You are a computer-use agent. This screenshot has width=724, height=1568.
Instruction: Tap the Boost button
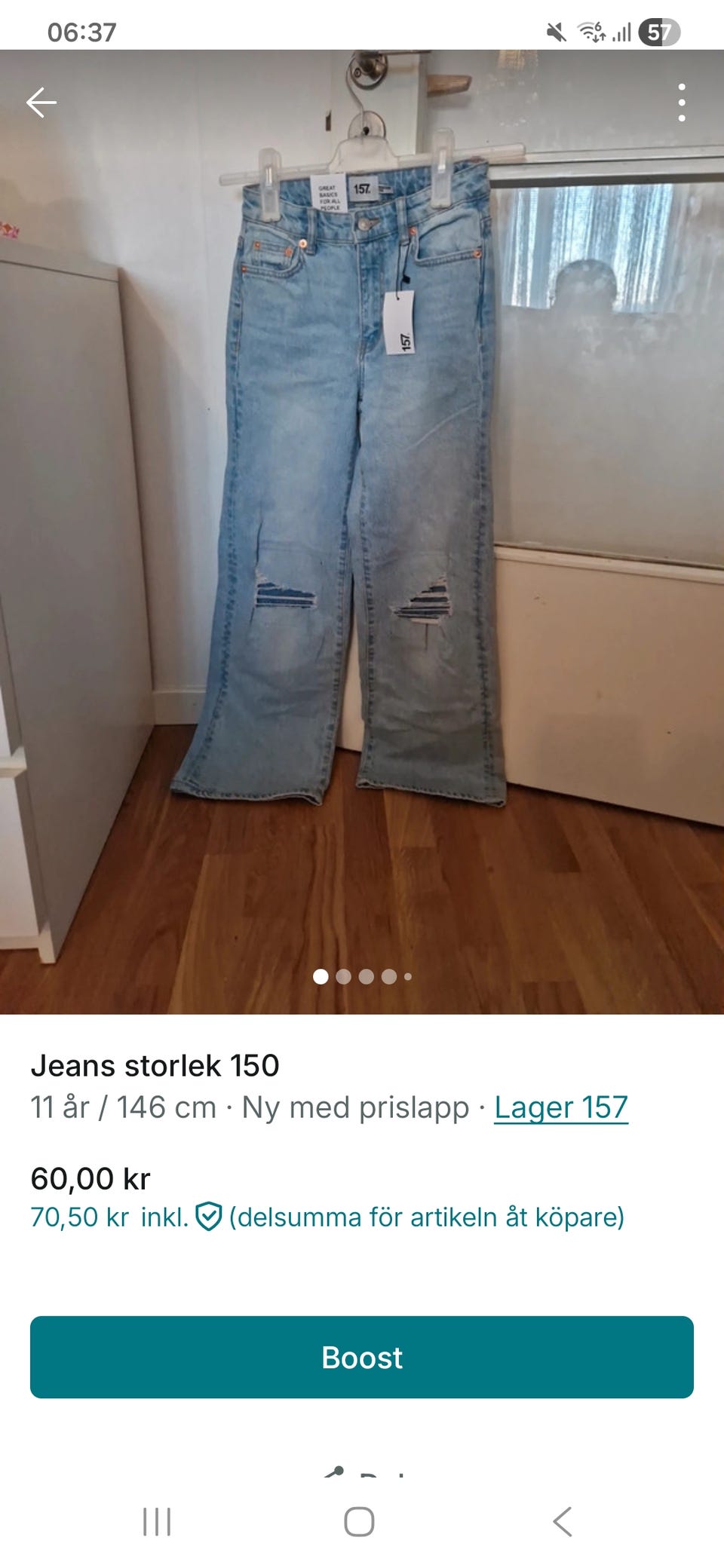362,1357
